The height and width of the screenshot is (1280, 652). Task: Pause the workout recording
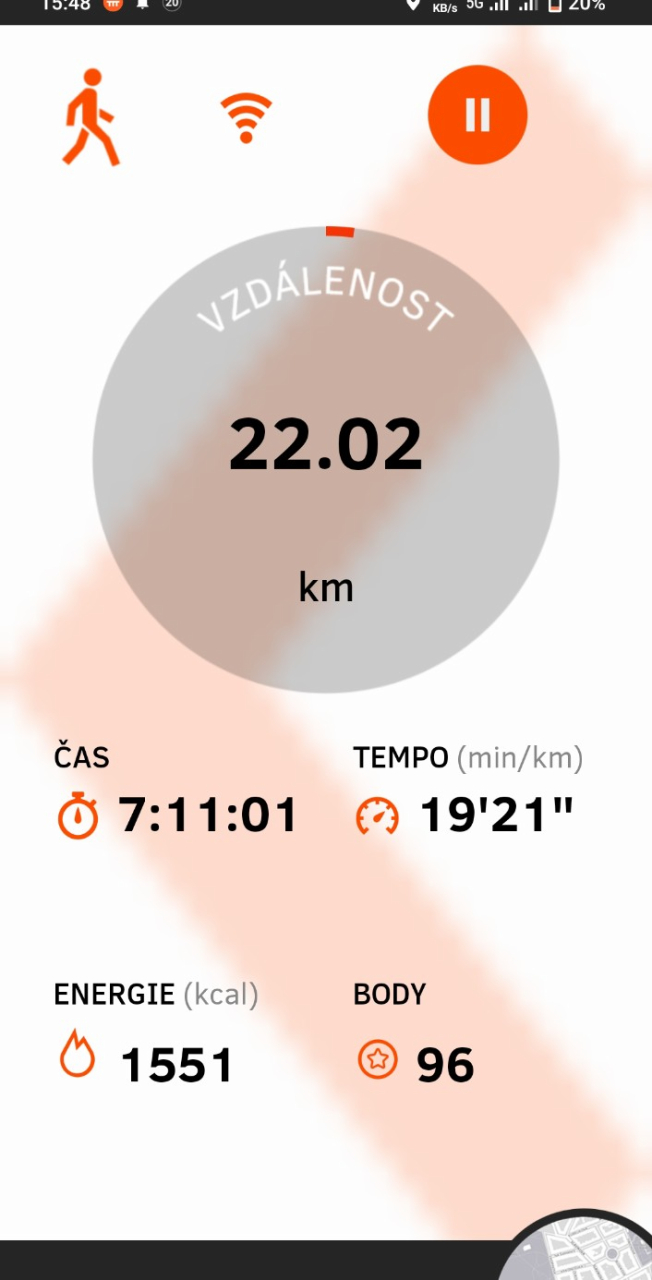point(477,115)
